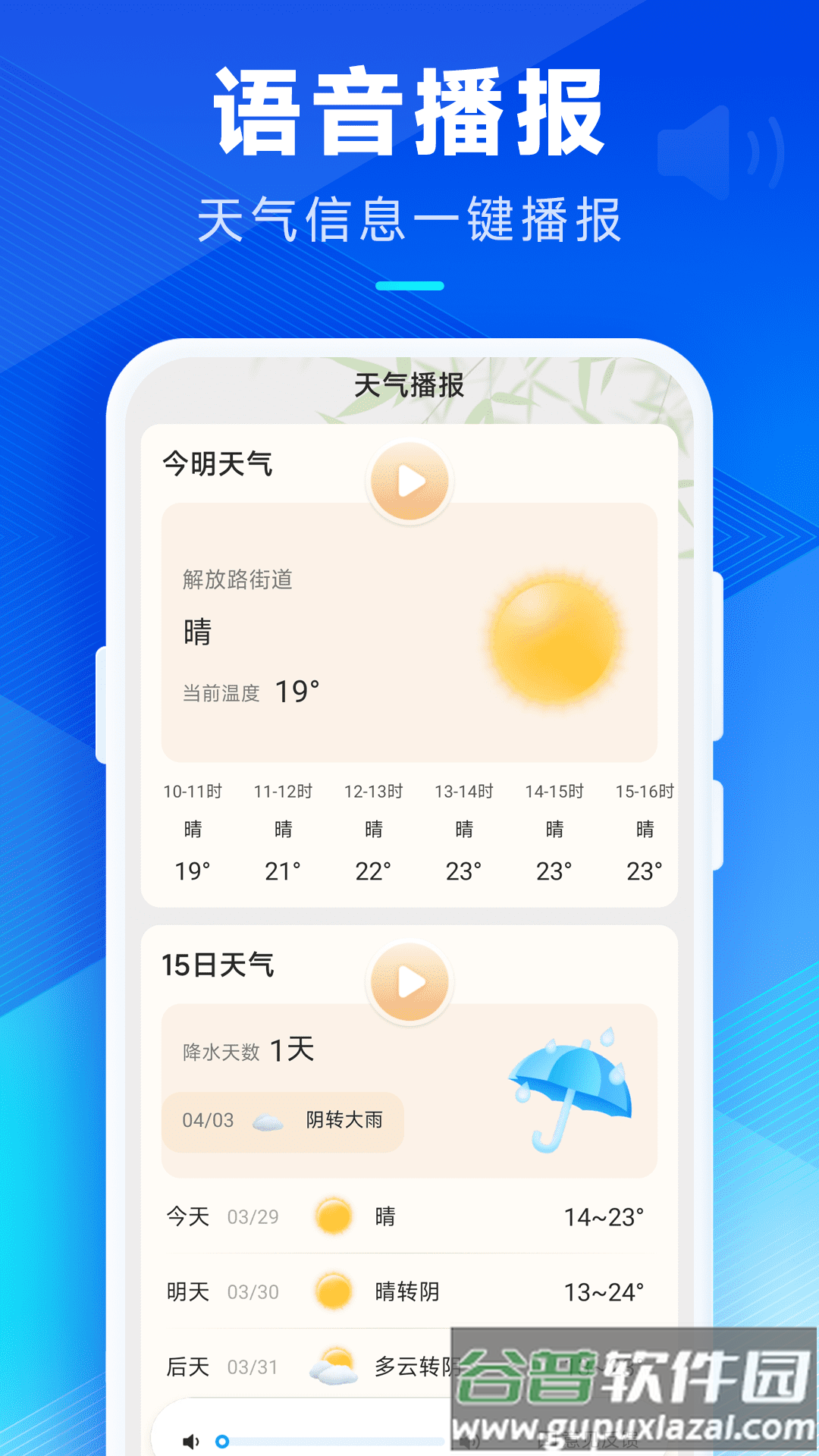The height and width of the screenshot is (1456, 819).
Task: Play the 今明天气 voice broadcast
Action: pyautogui.click(x=408, y=480)
